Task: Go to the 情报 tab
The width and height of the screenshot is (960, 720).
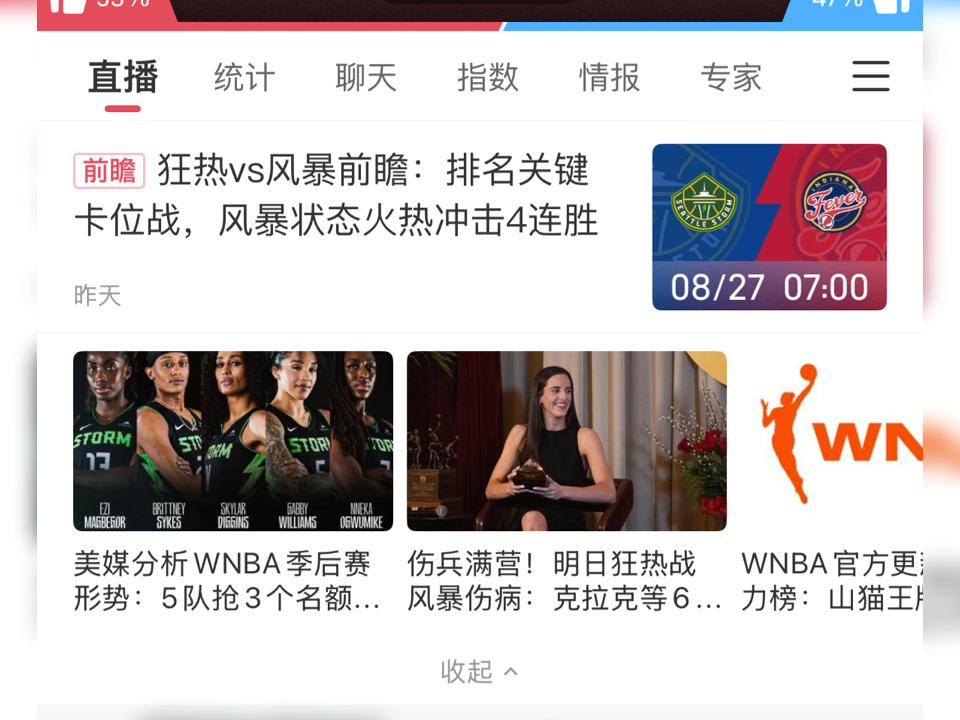Action: pyautogui.click(x=610, y=77)
